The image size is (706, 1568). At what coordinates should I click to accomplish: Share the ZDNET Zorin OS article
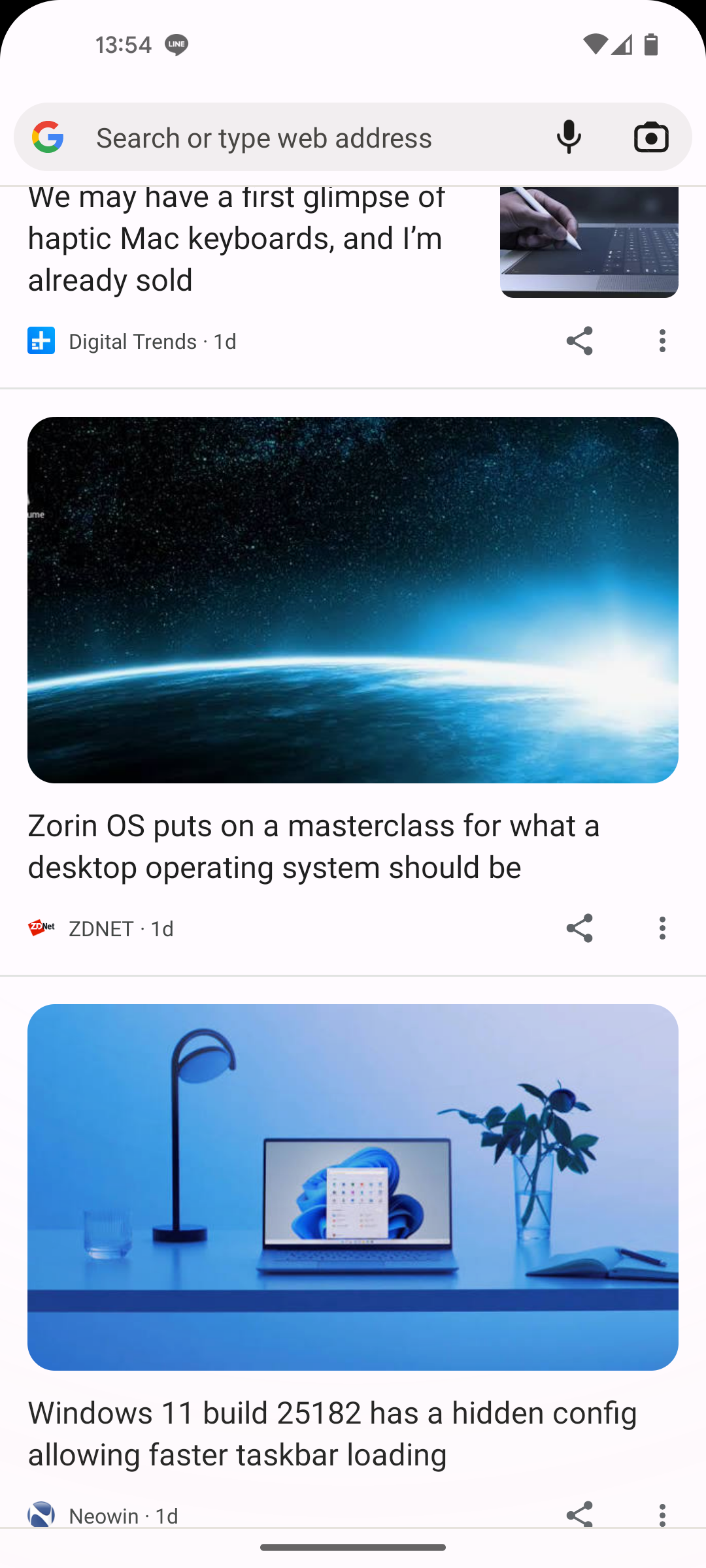pyautogui.click(x=579, y=928)
